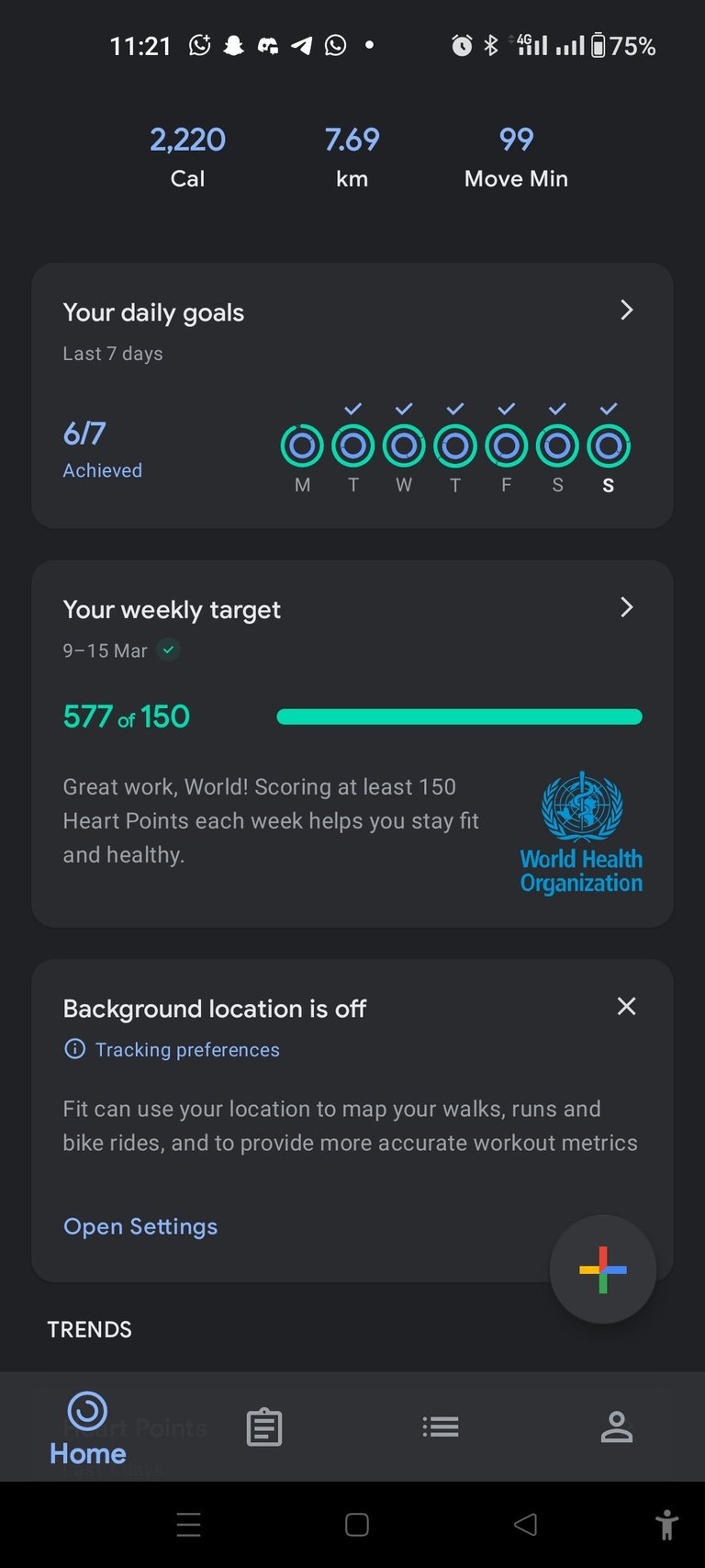Tap the 2,220 Cal stat
Image resolution: width=705 pixels, height=1568 pixels.
click(x=187, y=155)
